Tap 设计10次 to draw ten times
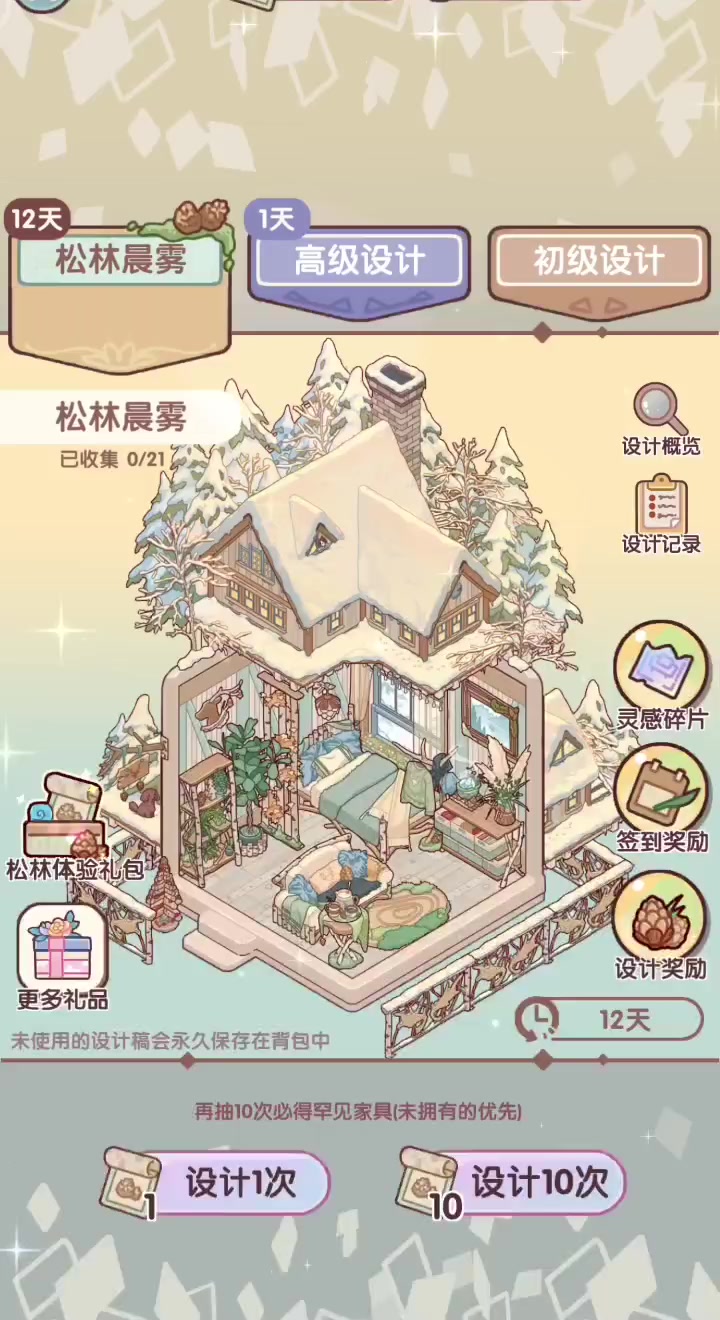 [x=538, y=1183]
